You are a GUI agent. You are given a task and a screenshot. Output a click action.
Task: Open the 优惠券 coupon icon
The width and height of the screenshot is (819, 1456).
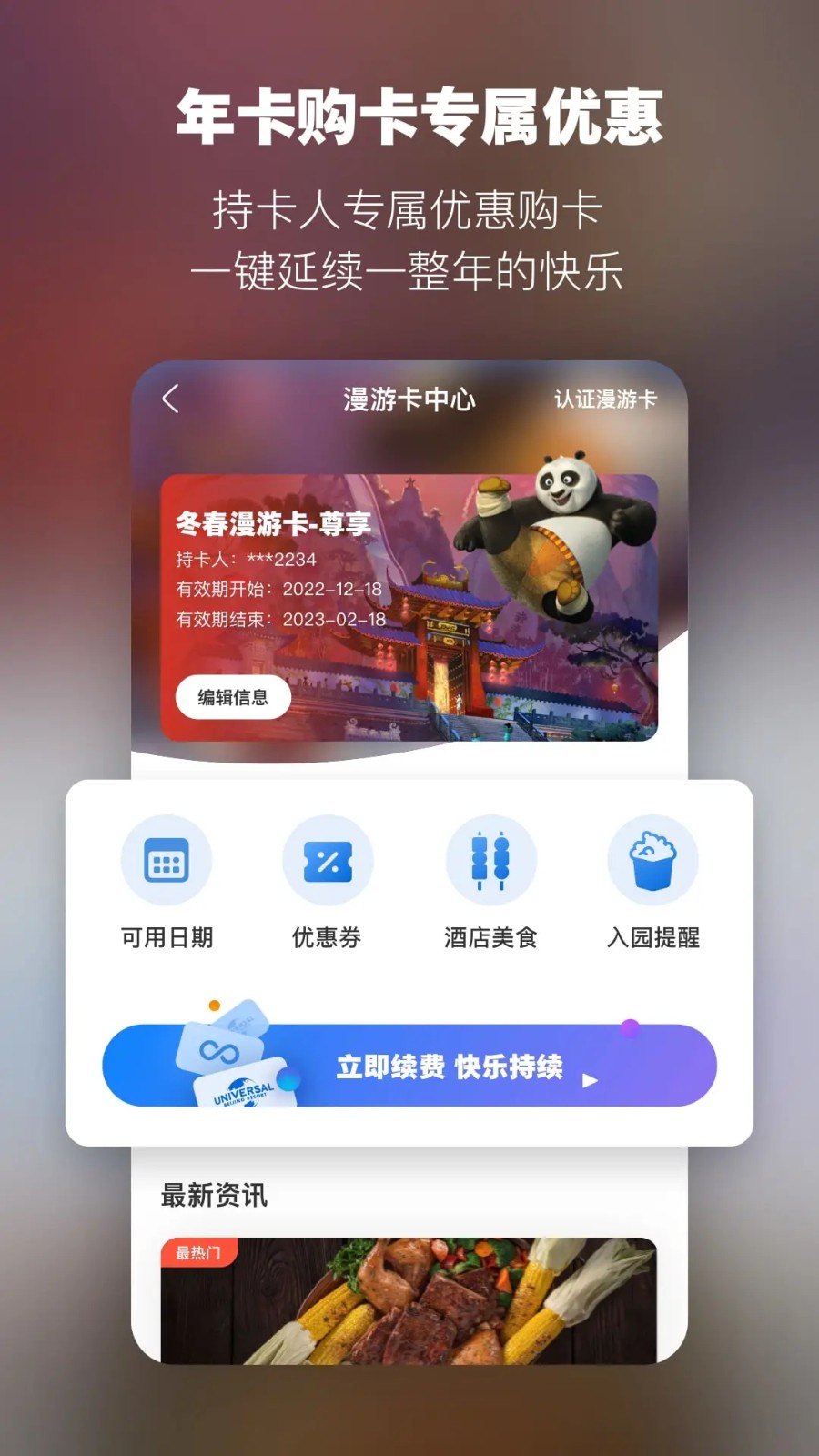[x=329, y=858]
